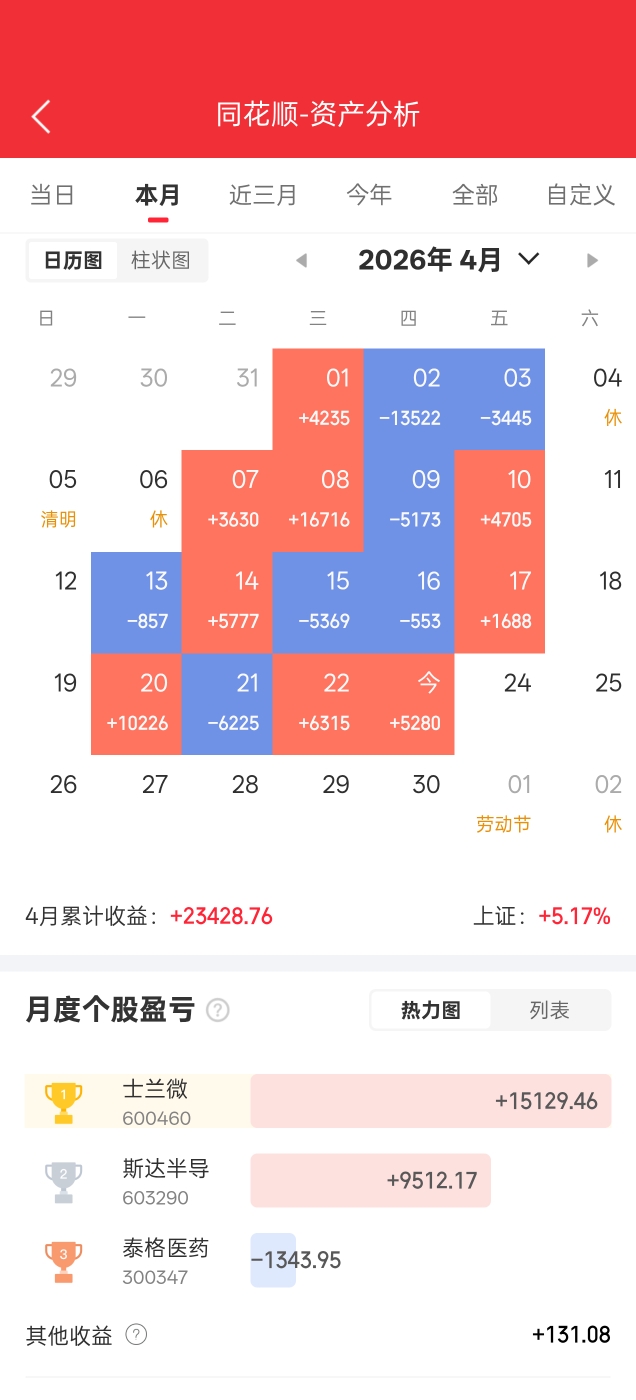Switch to the 近三月 tab

263,195
